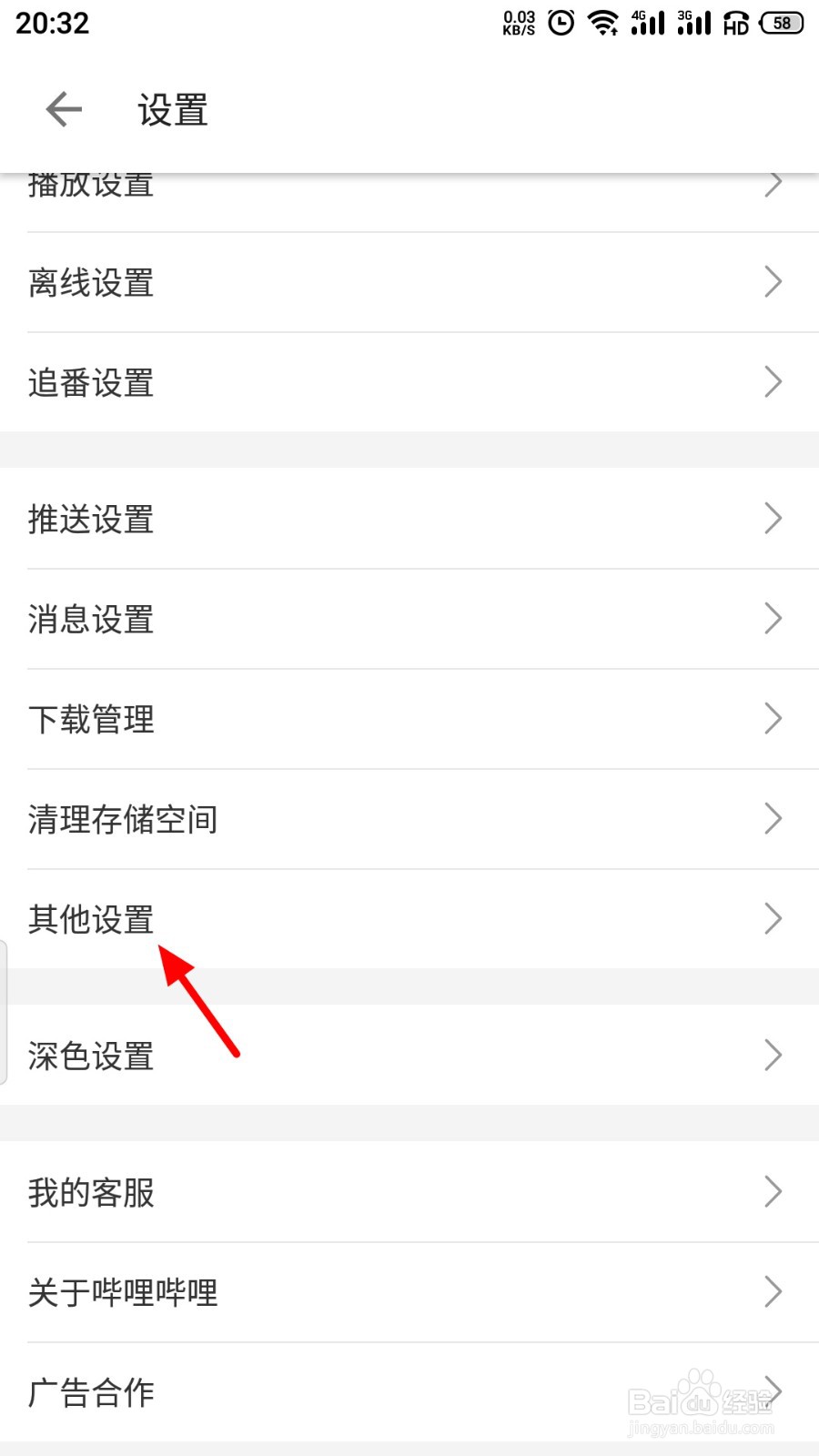Open 下载管理

point(90,719)
